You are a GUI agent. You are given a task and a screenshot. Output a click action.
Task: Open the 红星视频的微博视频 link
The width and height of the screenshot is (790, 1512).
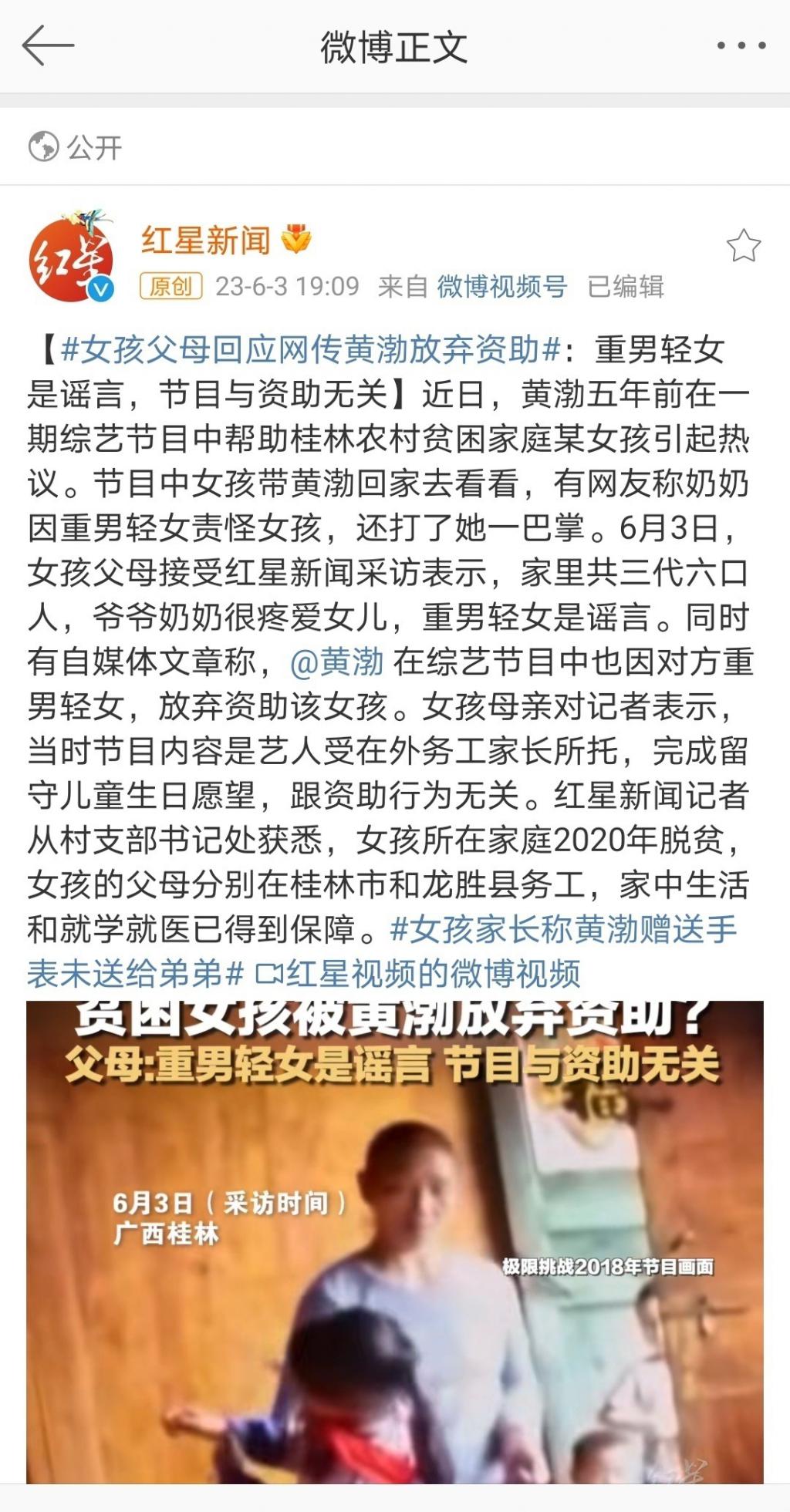tap(419, 975)
